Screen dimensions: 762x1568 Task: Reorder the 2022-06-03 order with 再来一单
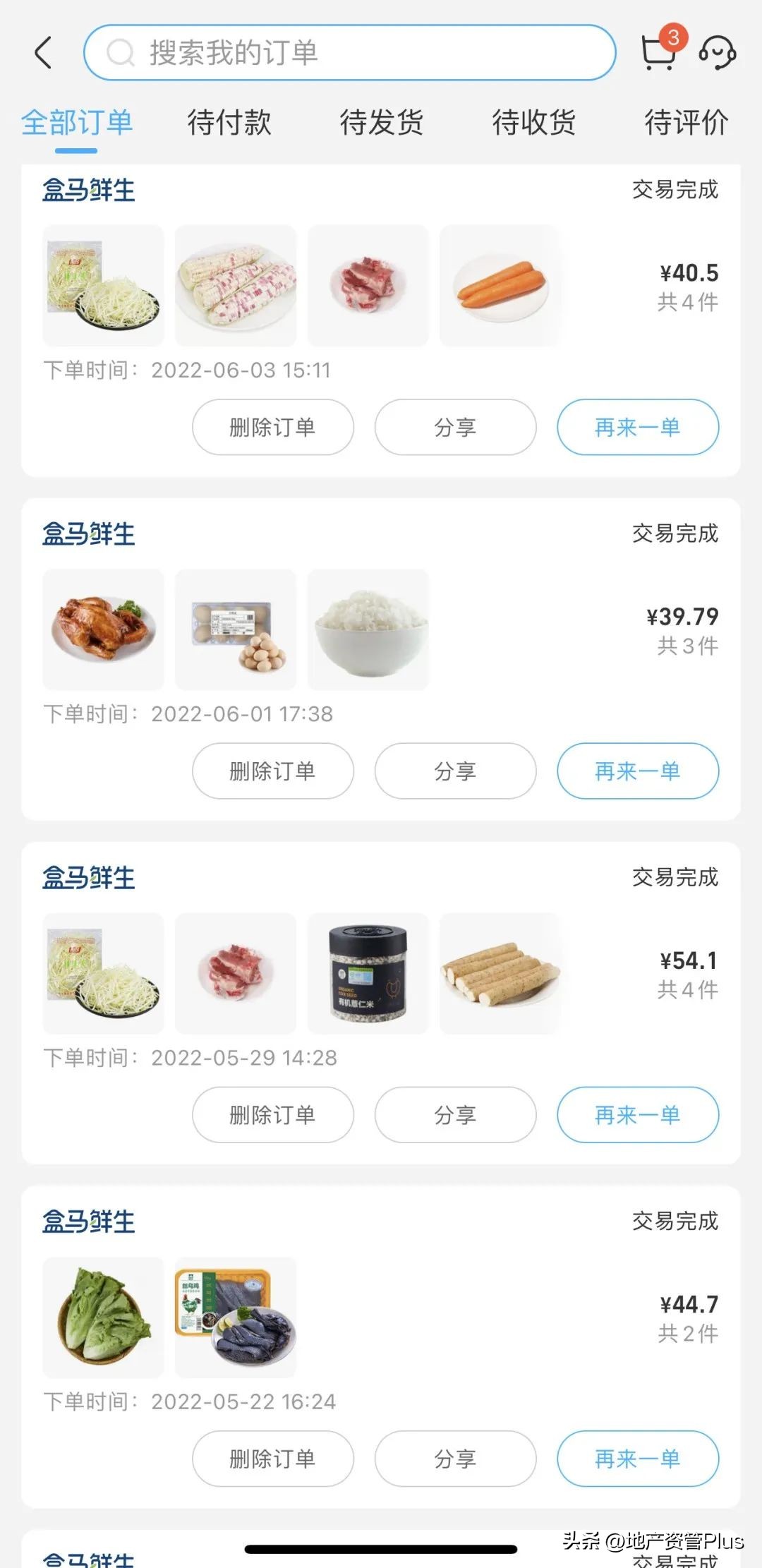pyautogui.click(x=638, y=427)
